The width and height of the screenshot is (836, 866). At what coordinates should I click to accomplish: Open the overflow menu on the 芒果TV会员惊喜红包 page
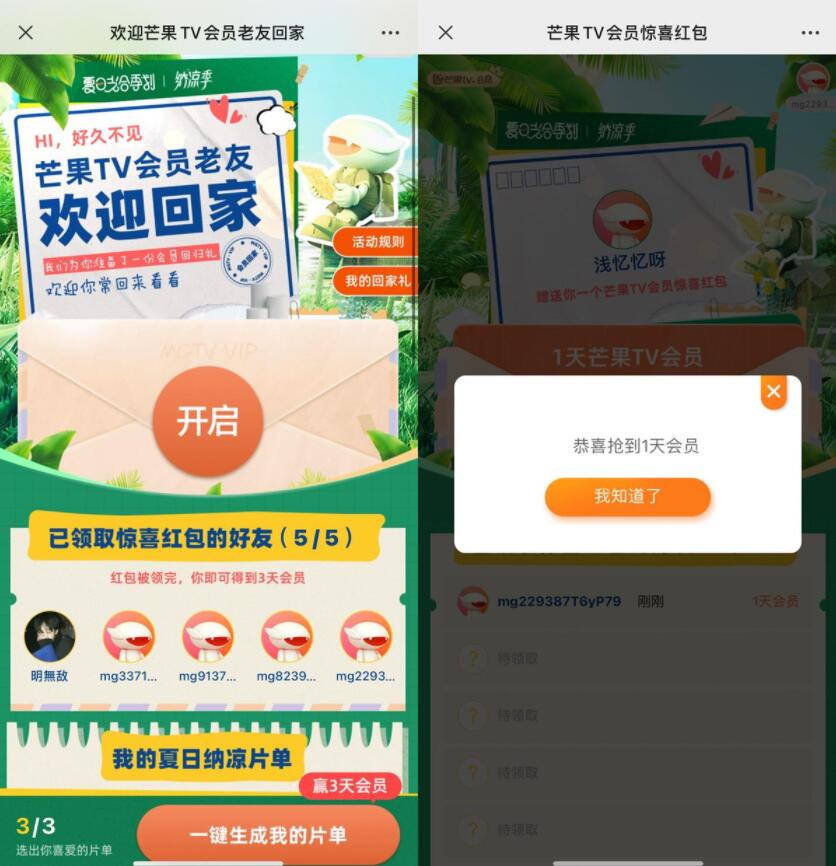click(810, 32)
